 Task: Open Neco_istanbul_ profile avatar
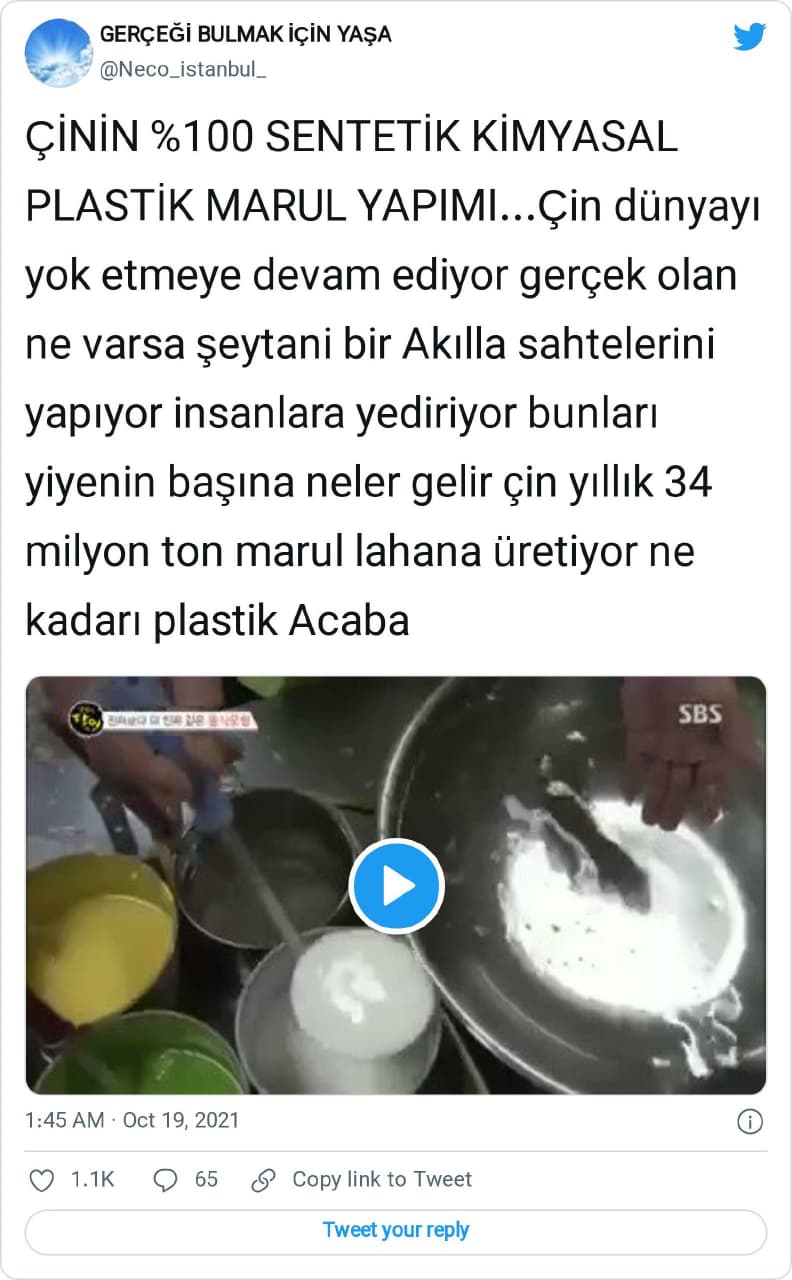(58, 52)
